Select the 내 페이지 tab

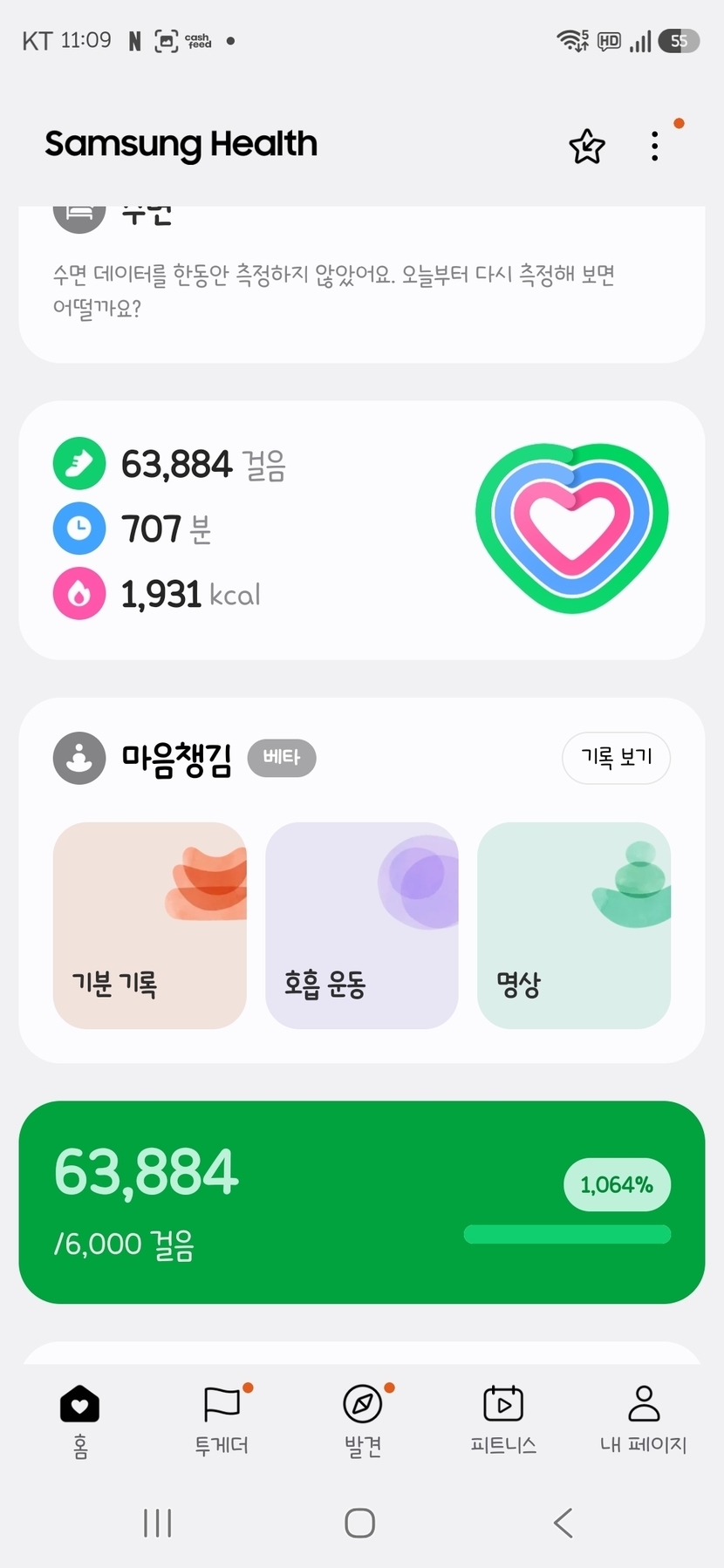[x=644, y=1420]
